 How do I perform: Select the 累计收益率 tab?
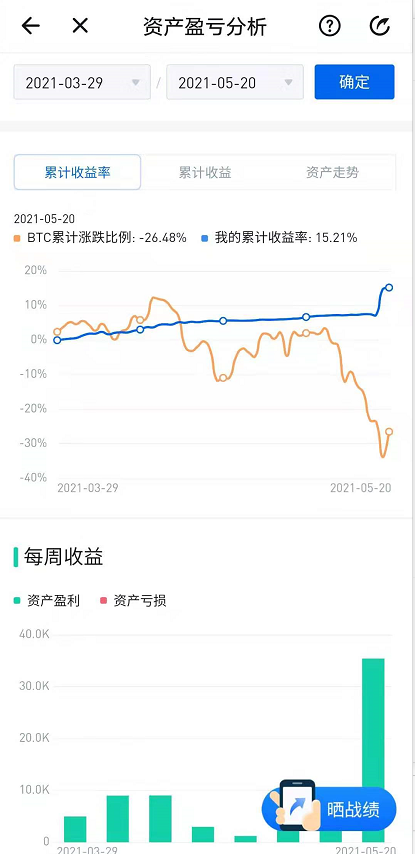77,172
